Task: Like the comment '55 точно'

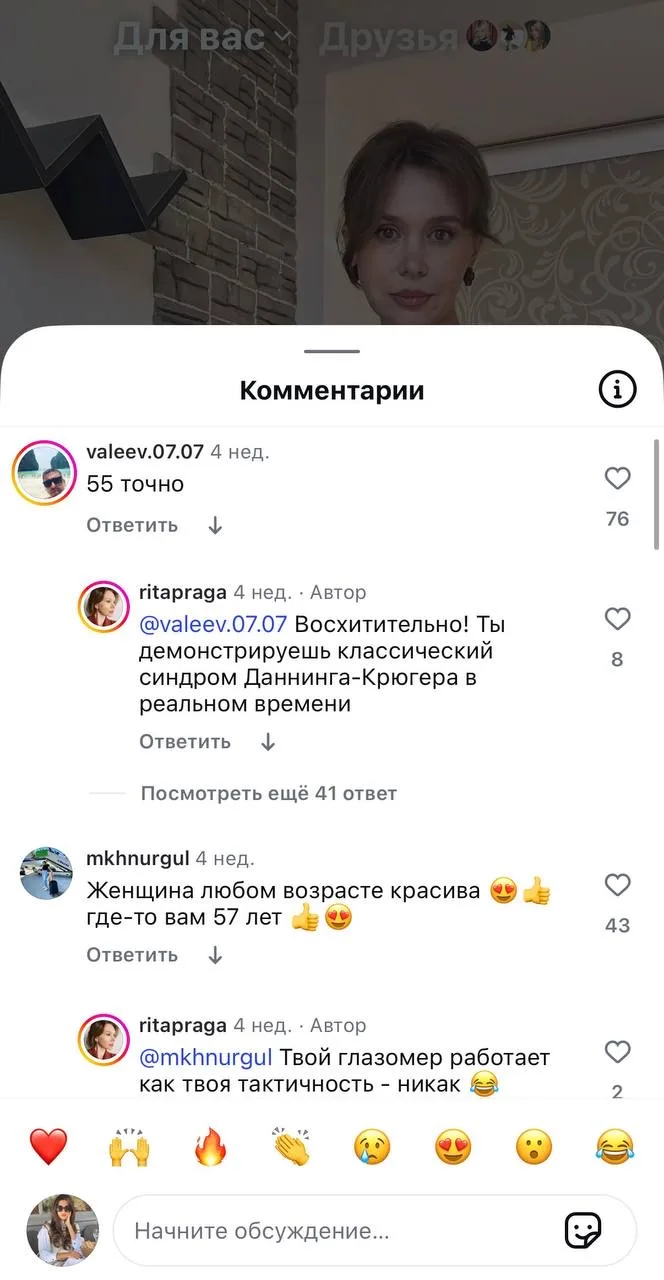Action: point(618,479)
